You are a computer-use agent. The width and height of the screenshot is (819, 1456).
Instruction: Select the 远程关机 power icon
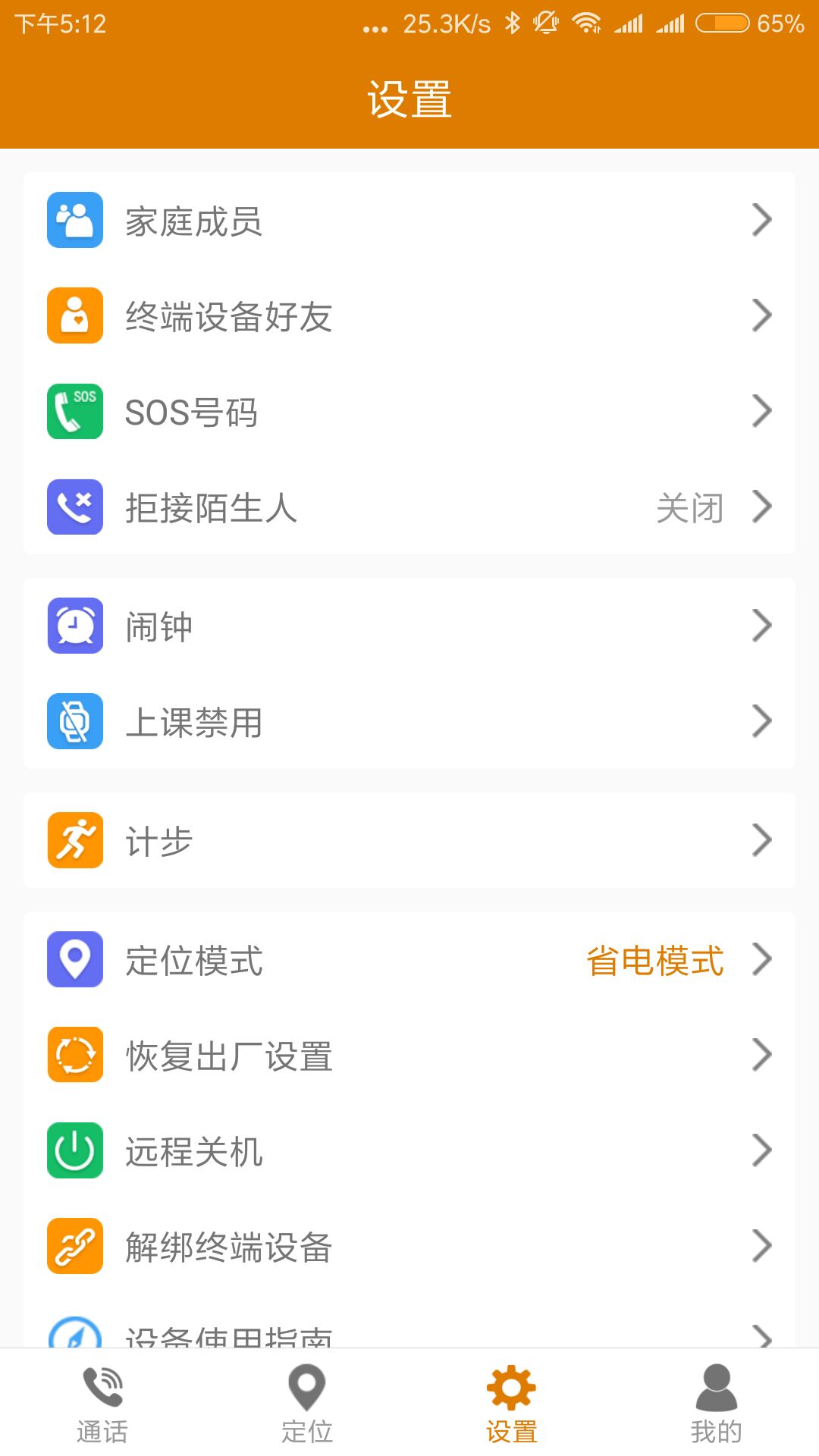pyautogui.click(x=74, y=1151)
